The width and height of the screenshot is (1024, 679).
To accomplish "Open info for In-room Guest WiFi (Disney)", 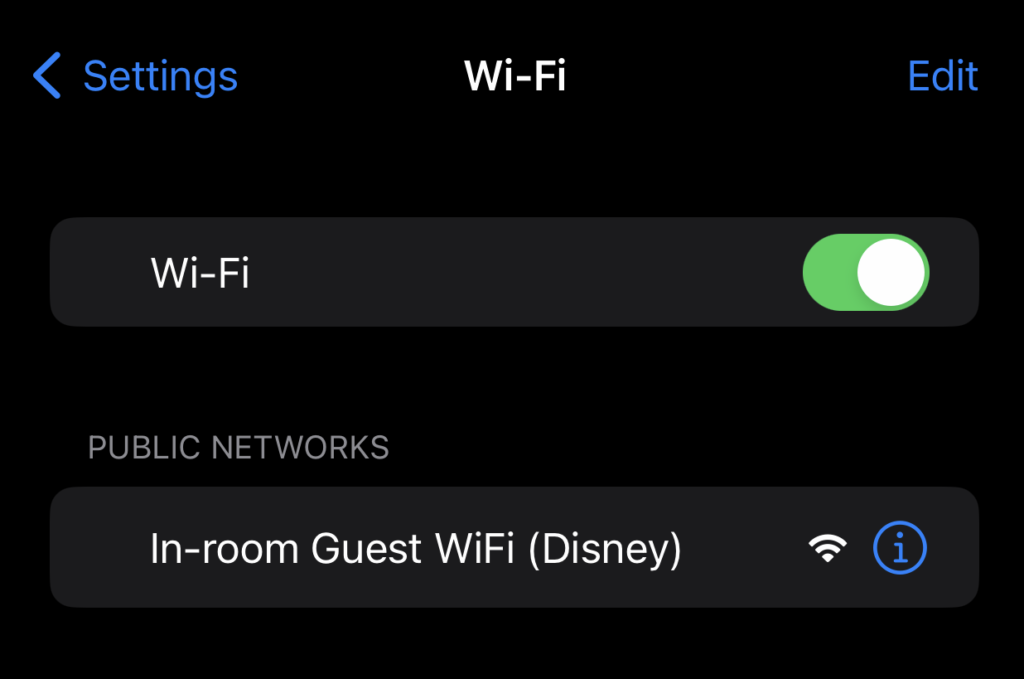I will [900, 547].
